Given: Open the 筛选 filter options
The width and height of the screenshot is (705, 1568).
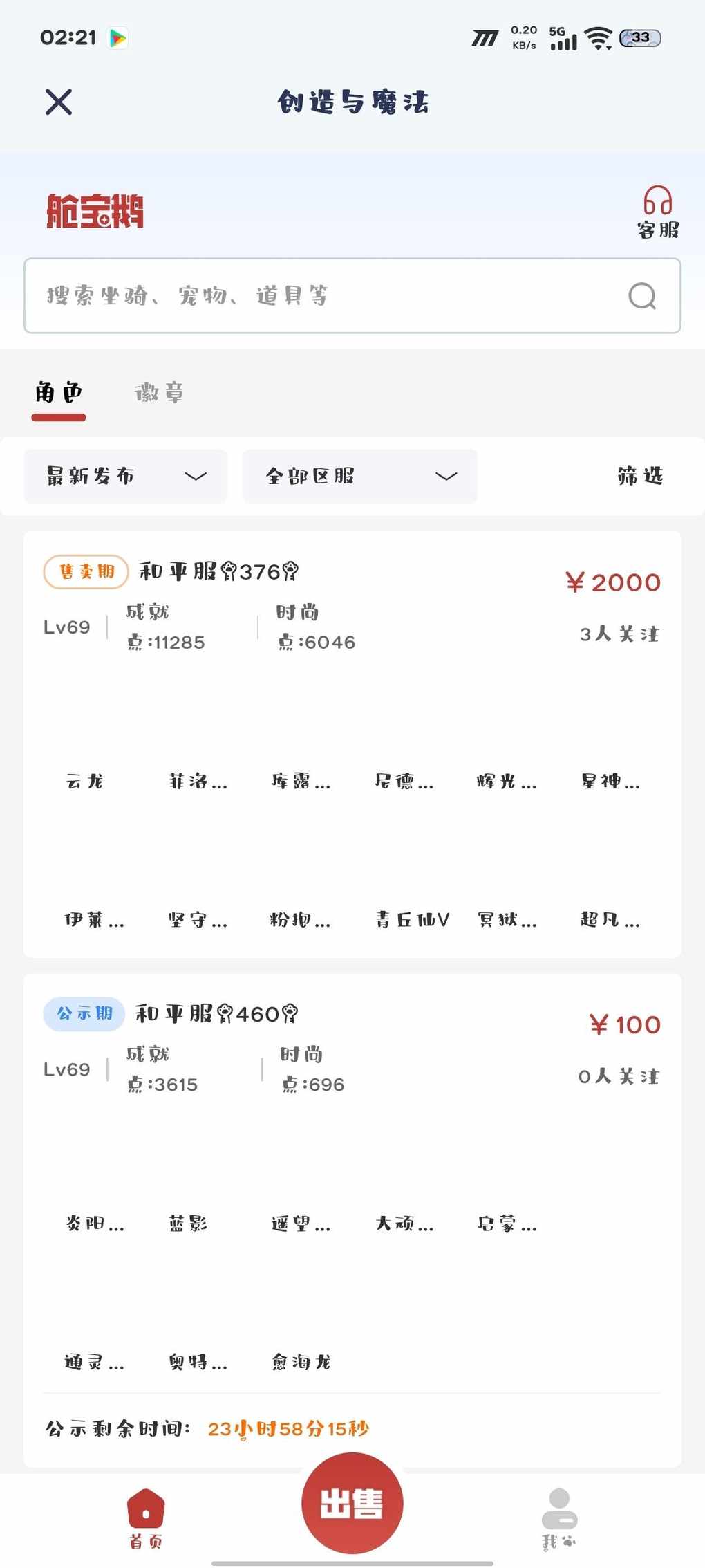Looking at the screenshot, I should (640, 476).
